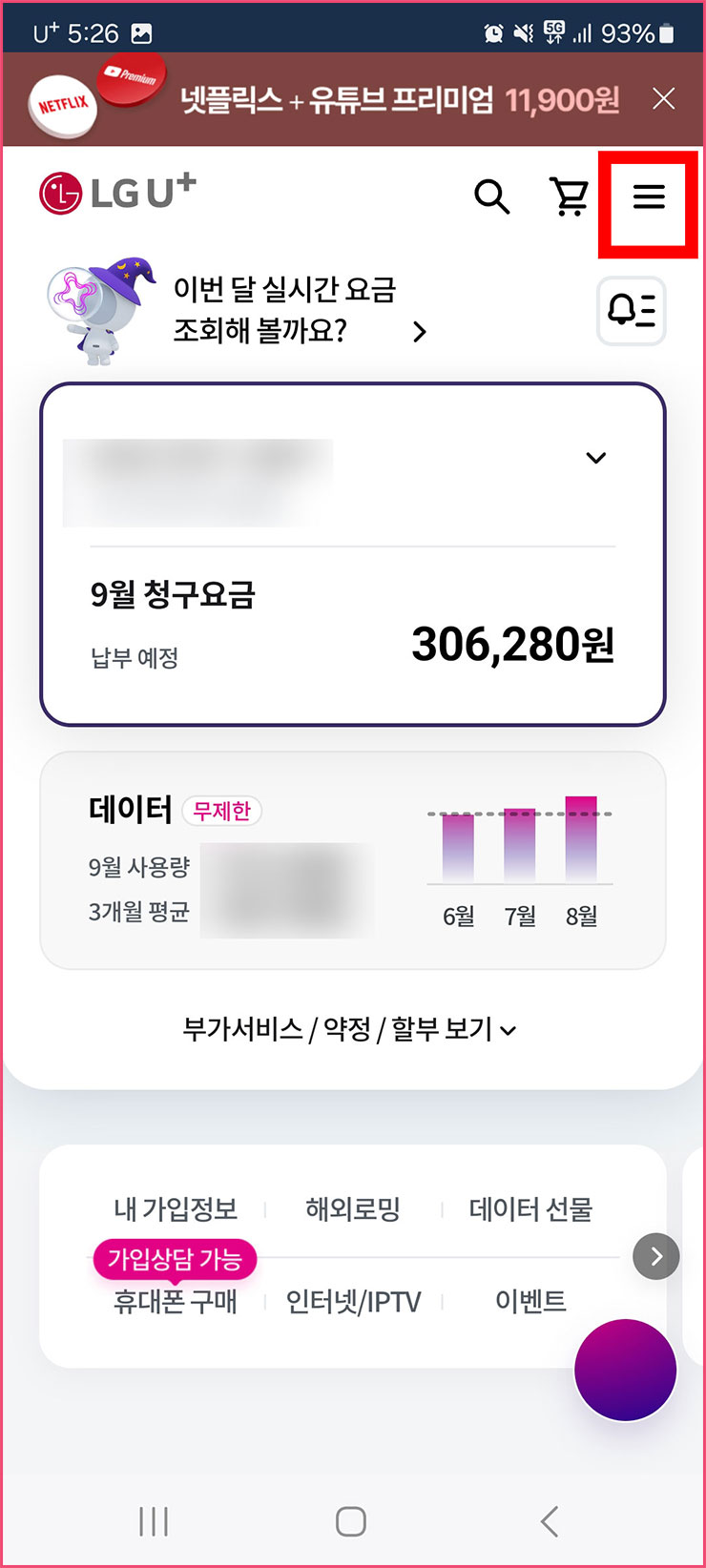Expand 부가서비스 / 약정 / 할부 보기 section
706x1568 pixels.
click(x=352, y=1029)
